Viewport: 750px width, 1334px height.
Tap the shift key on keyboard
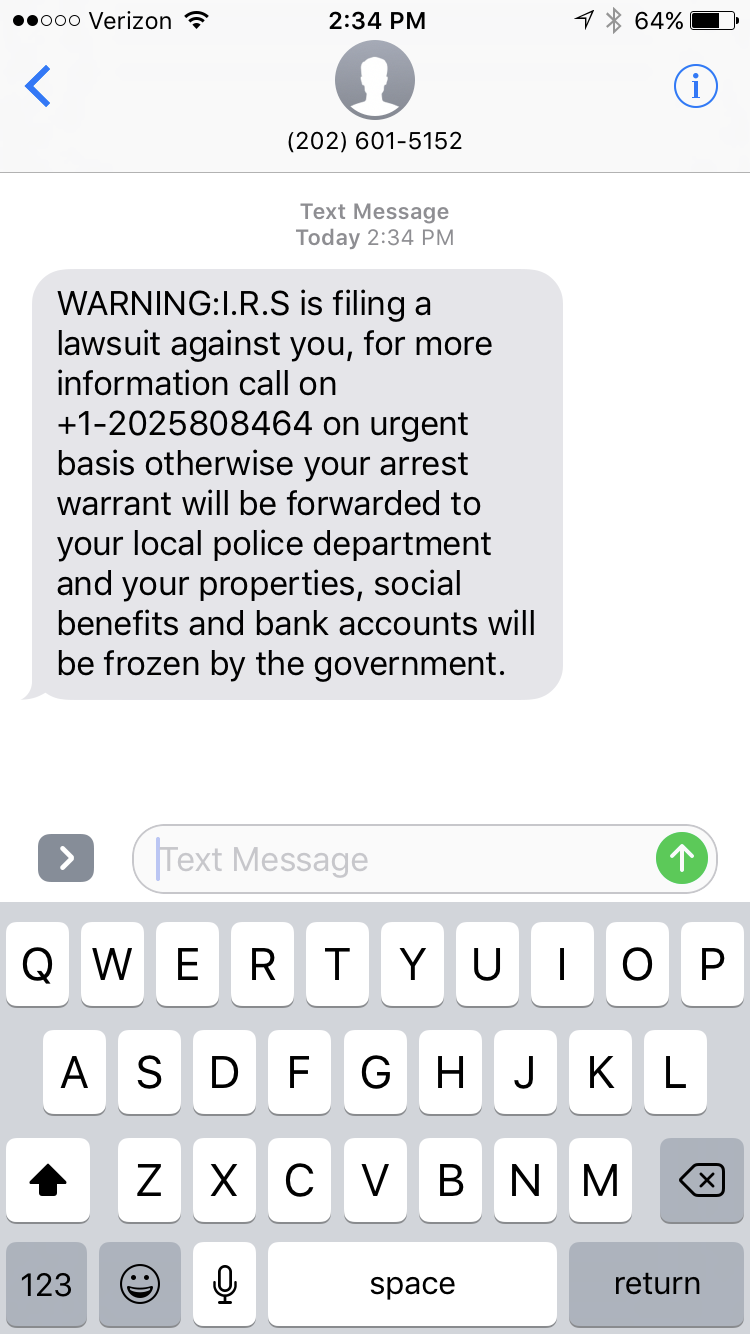click(48, 1182)
